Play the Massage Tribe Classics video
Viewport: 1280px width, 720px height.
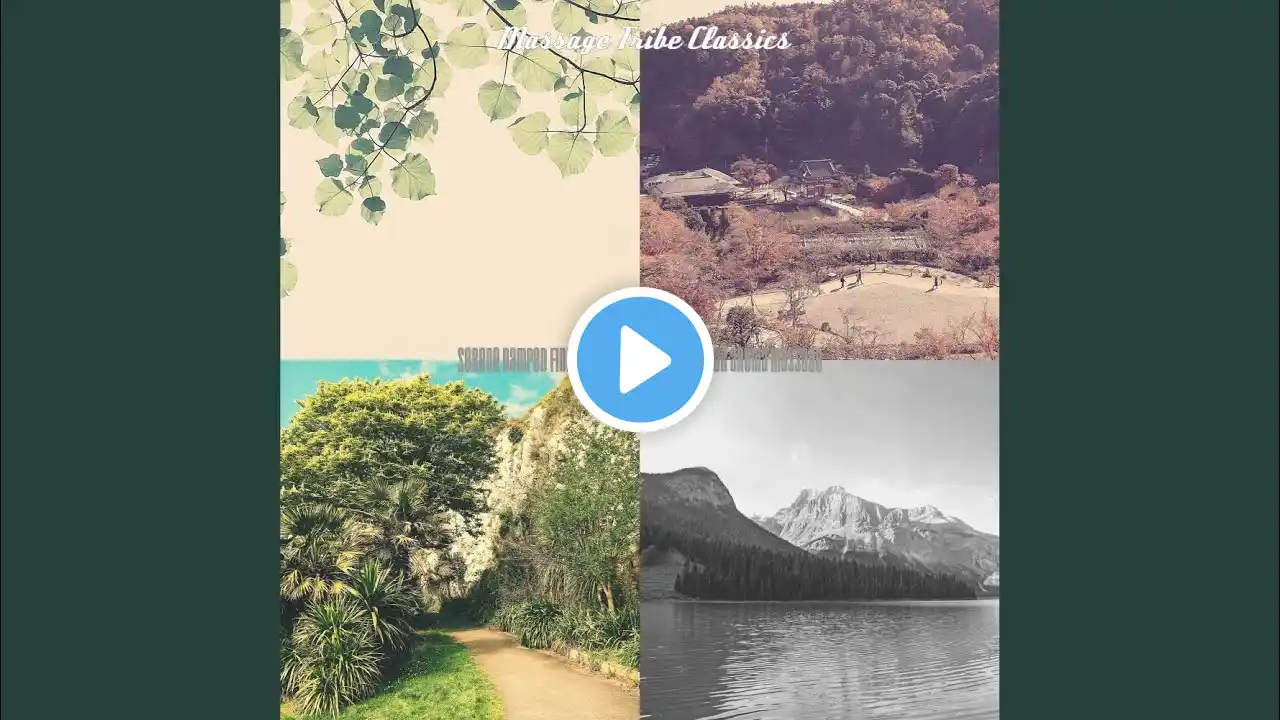pos(640,360)
